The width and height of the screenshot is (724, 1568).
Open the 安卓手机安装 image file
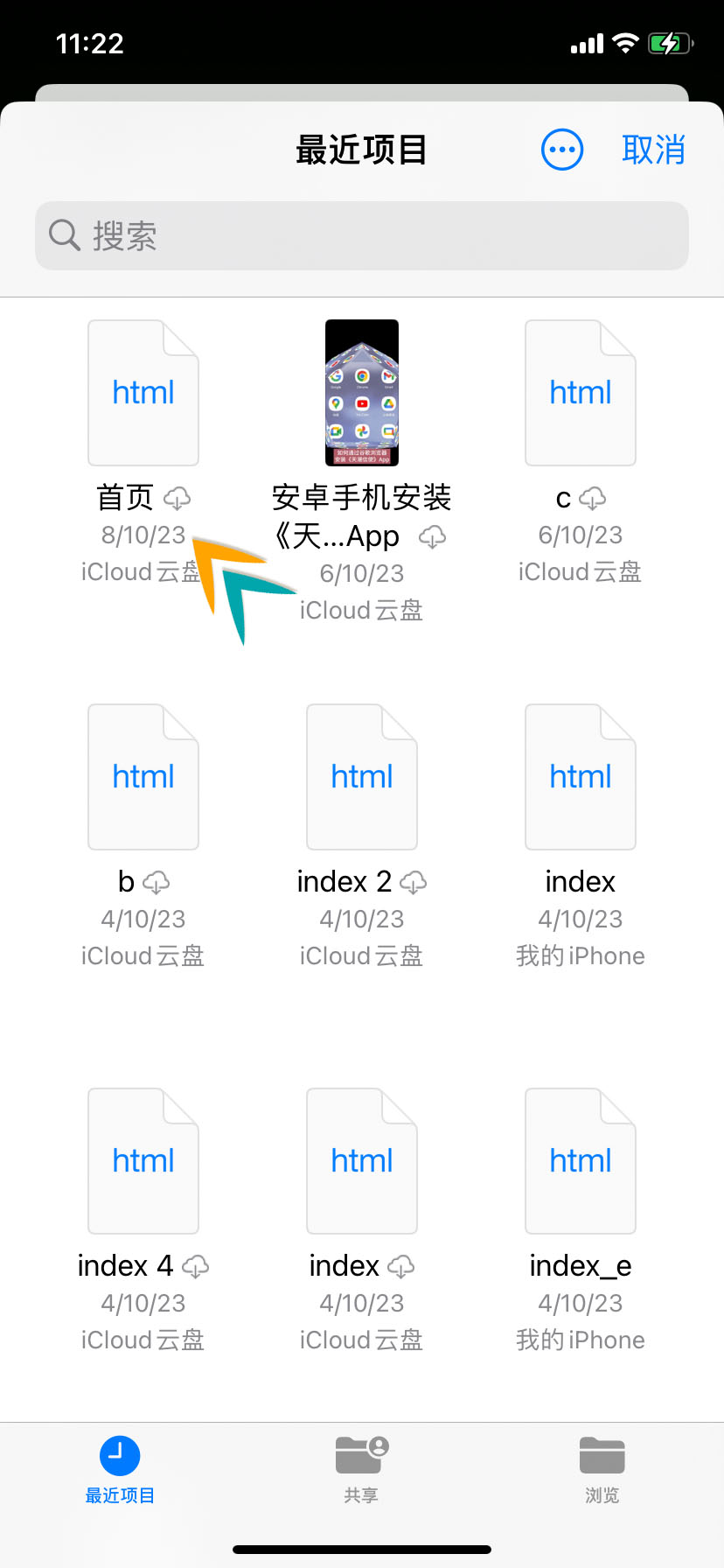(x=362, y=393)
